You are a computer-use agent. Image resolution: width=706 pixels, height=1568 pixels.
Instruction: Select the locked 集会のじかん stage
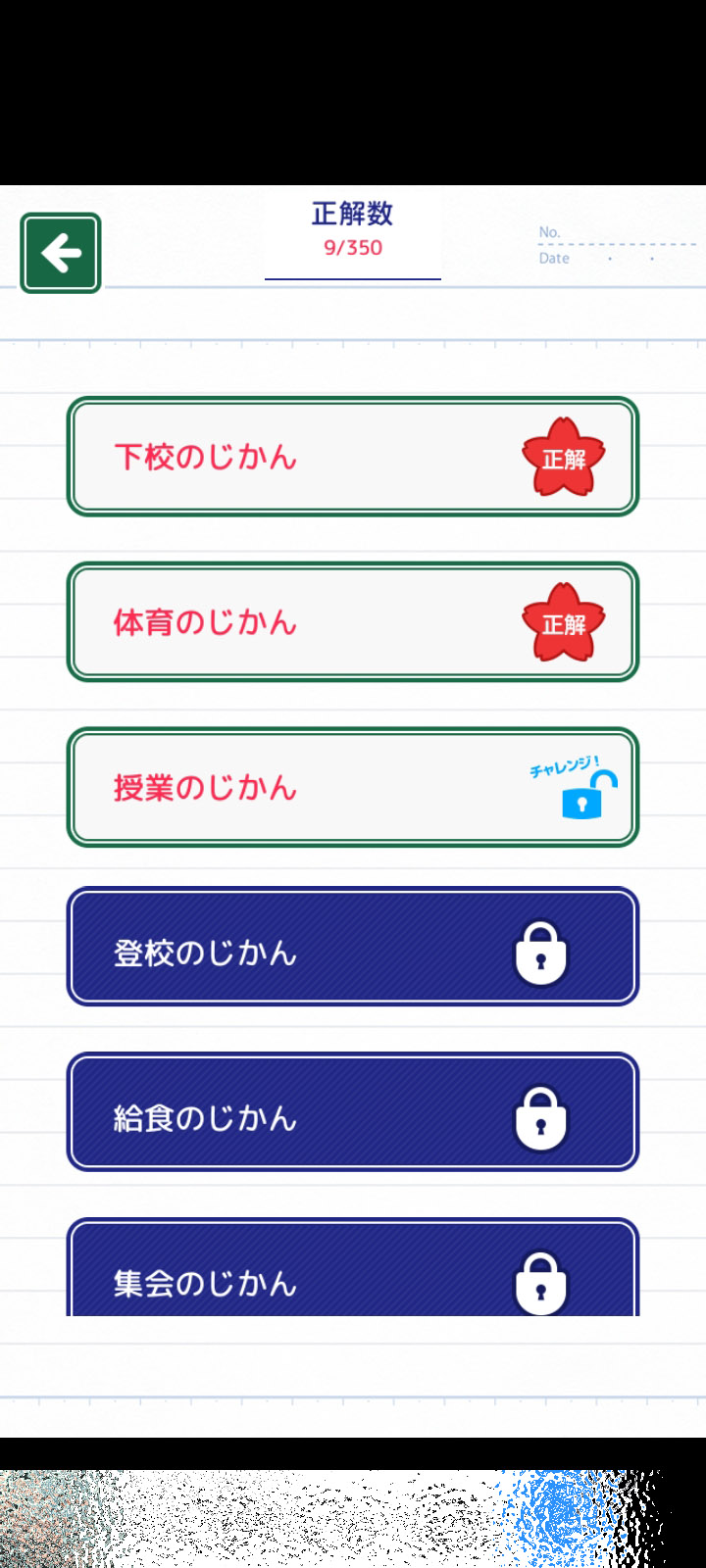pyautogui.click(x=353, y=1267)
